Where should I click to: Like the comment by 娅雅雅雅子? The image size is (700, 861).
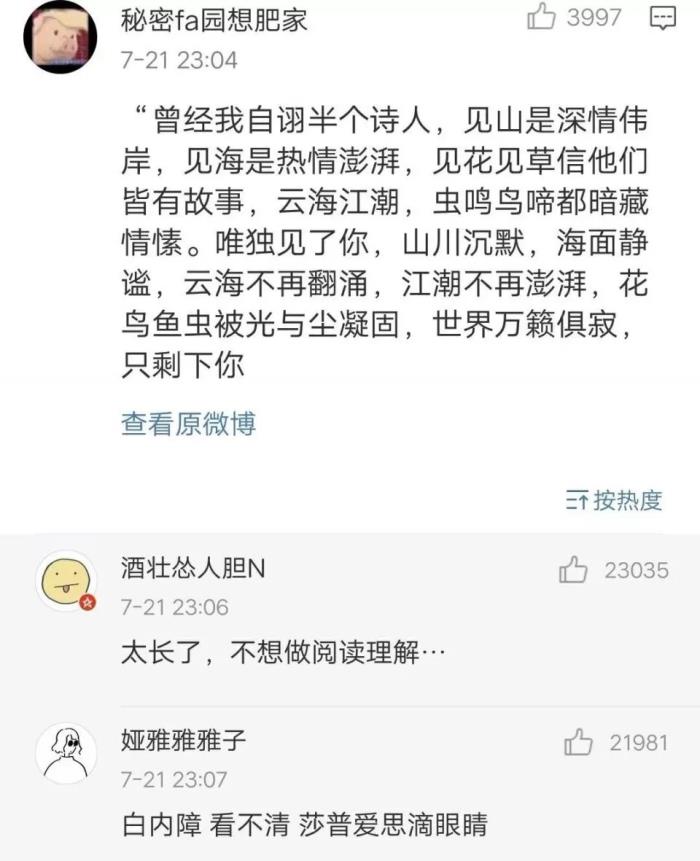[x=578, y=743]
